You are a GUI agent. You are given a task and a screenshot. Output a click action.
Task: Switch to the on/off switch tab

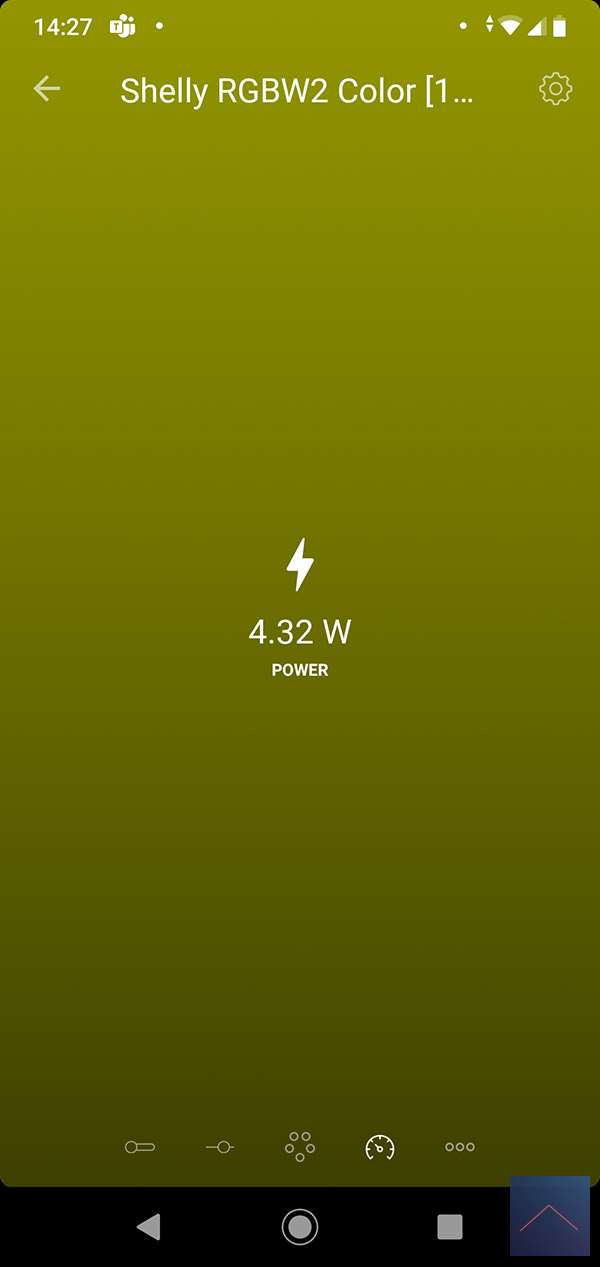coord(140,1147)
